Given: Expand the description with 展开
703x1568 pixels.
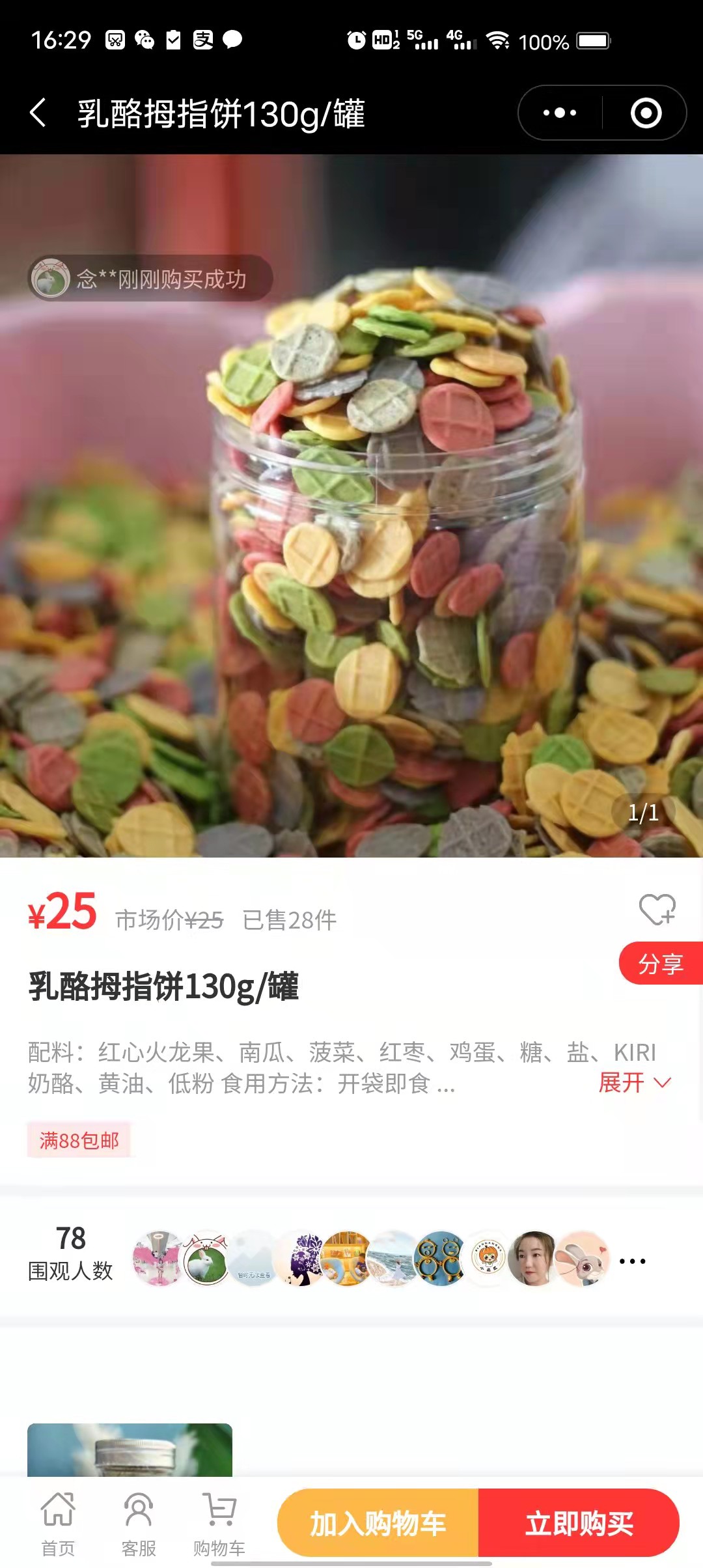Looking at the screenshot, I should (635, 1082).
